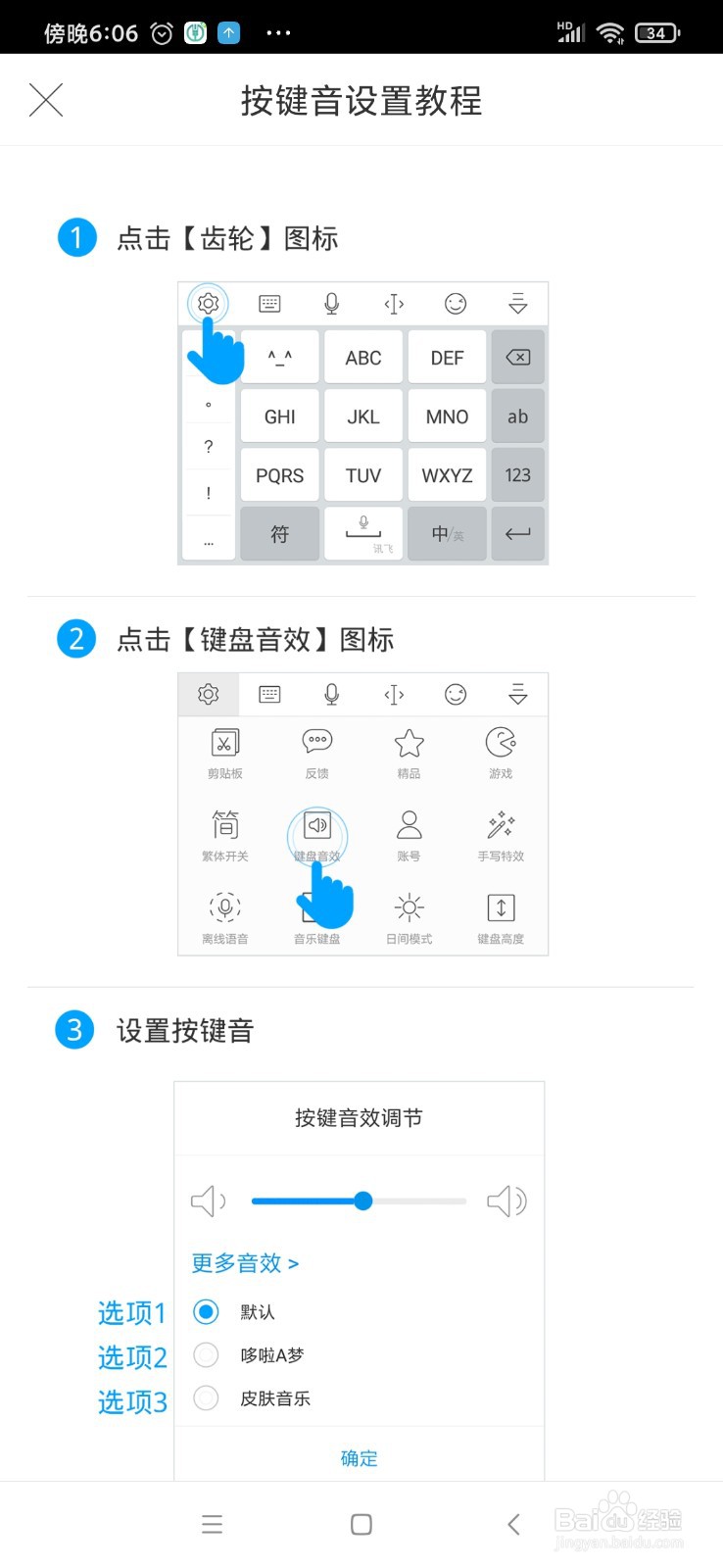
Task: Select the 默认 default sound option
Action: pos(206,1311)
